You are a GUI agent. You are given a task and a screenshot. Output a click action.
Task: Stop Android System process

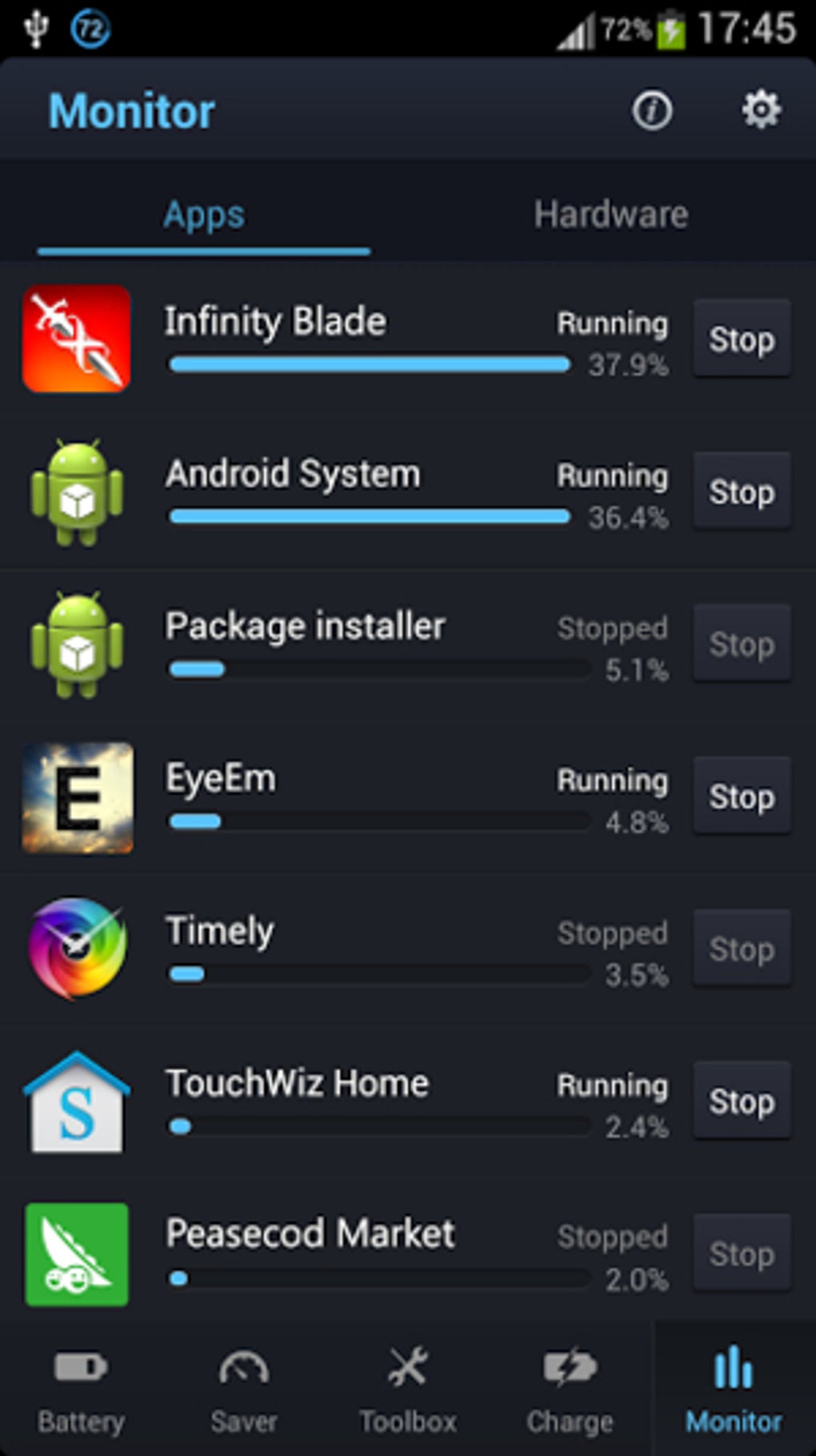pyautogui.click(x=742, y=491)
